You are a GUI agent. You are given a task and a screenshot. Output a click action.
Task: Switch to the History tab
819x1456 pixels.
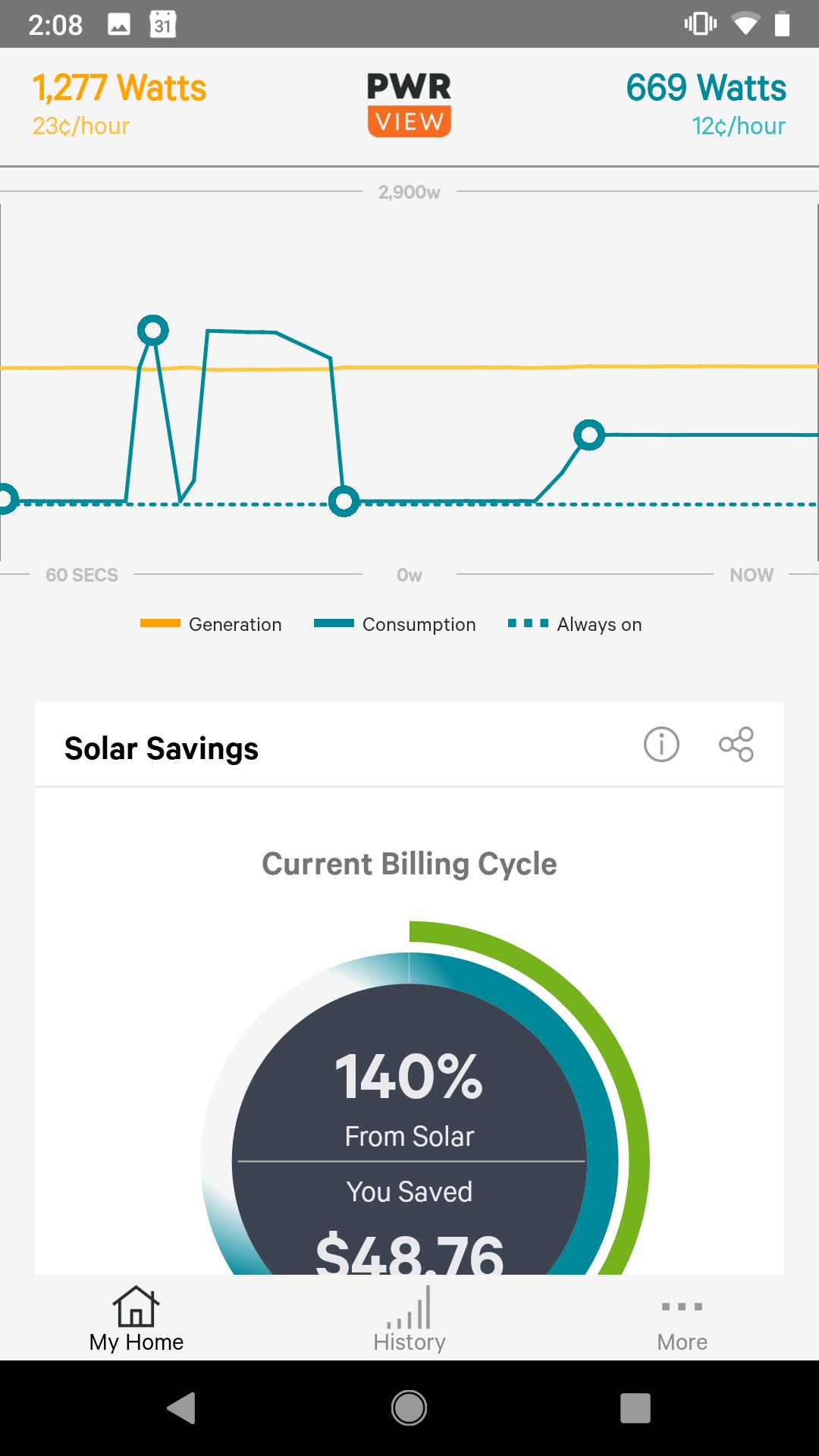(x=409, y=1321)
